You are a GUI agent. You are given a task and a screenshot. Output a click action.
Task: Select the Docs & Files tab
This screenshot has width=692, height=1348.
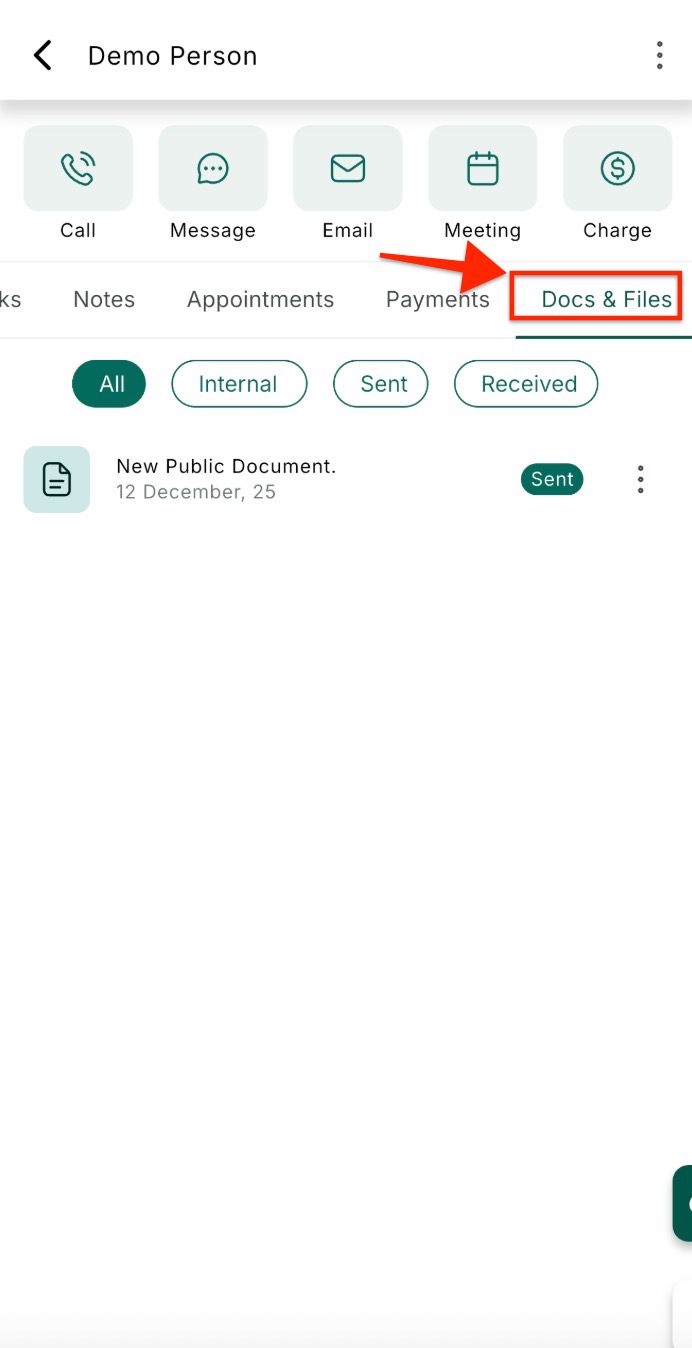tap(606, 299)
